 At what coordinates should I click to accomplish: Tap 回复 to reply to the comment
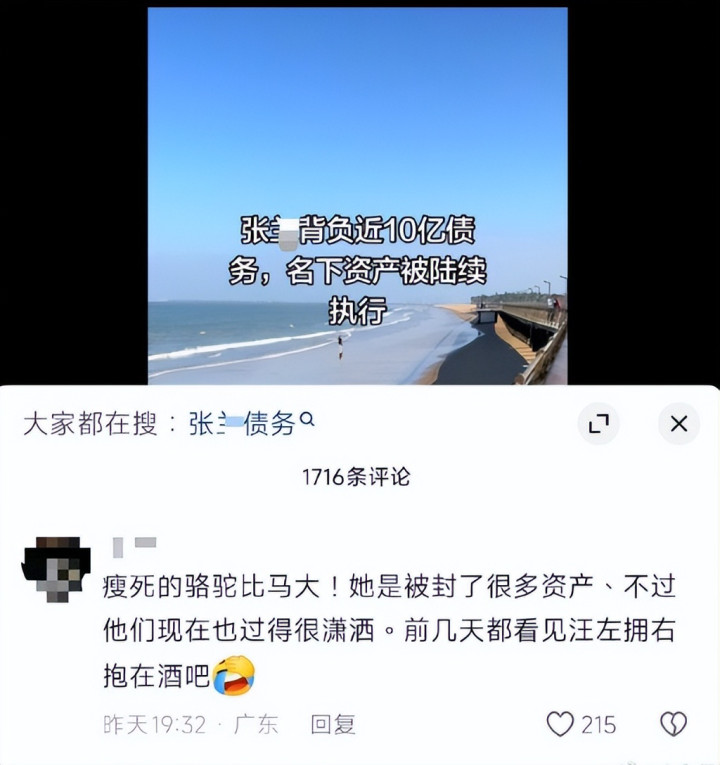pyautogui.click(x=333, y=724)
